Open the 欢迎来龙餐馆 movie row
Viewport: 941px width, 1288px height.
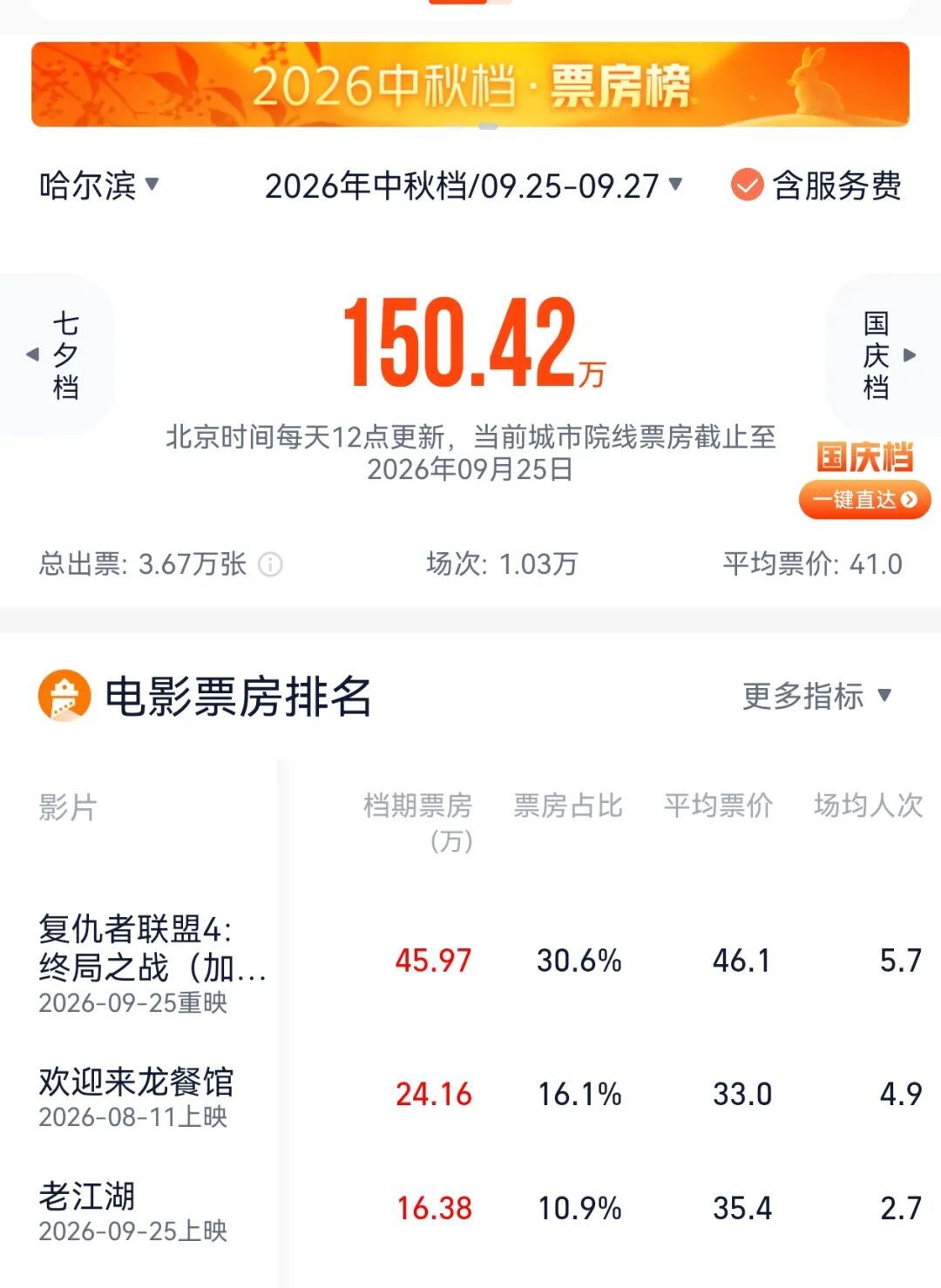(470, 1096)
